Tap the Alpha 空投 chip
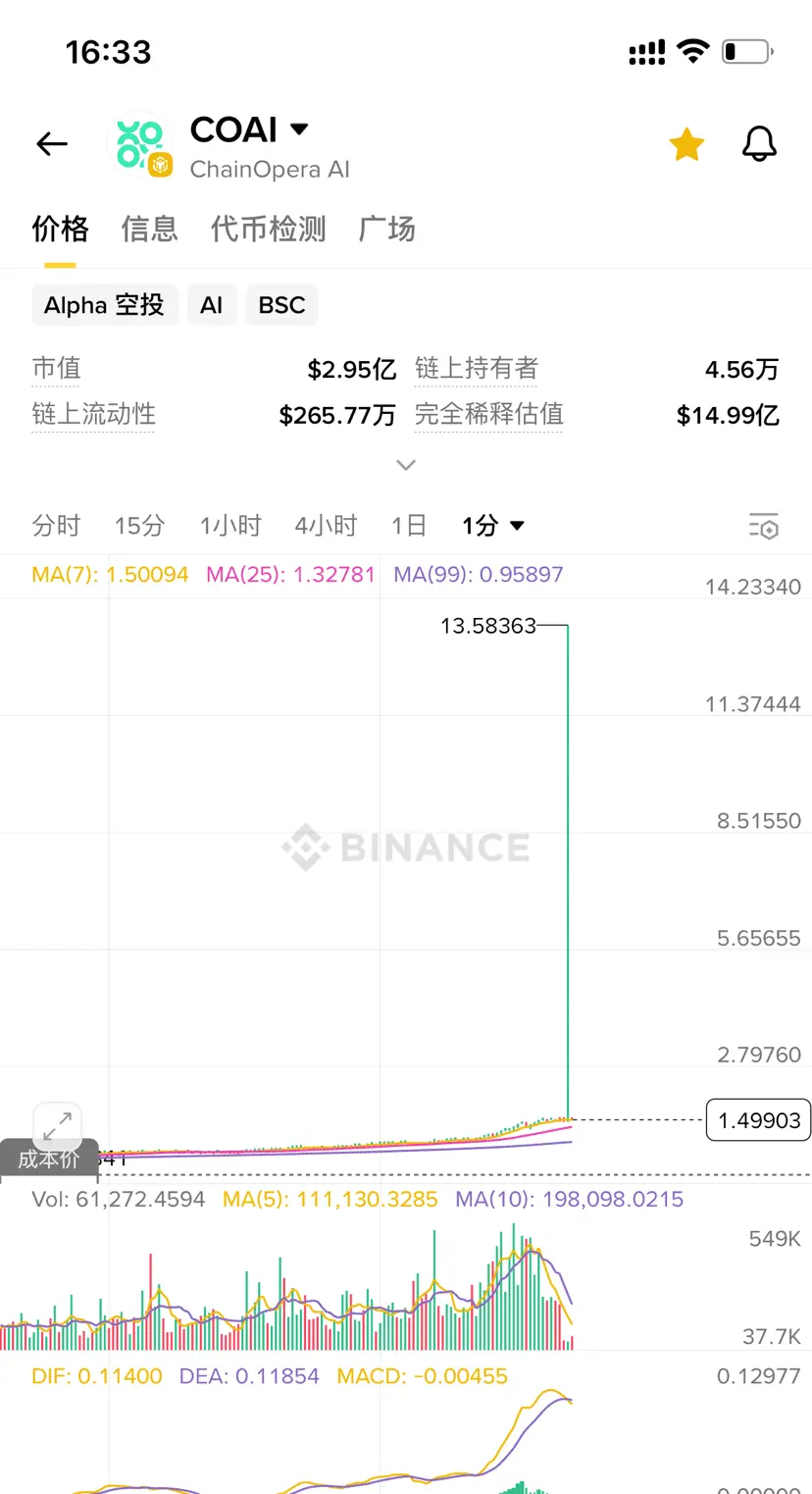This screenshot has height=1494, width=812. (104, 305)
